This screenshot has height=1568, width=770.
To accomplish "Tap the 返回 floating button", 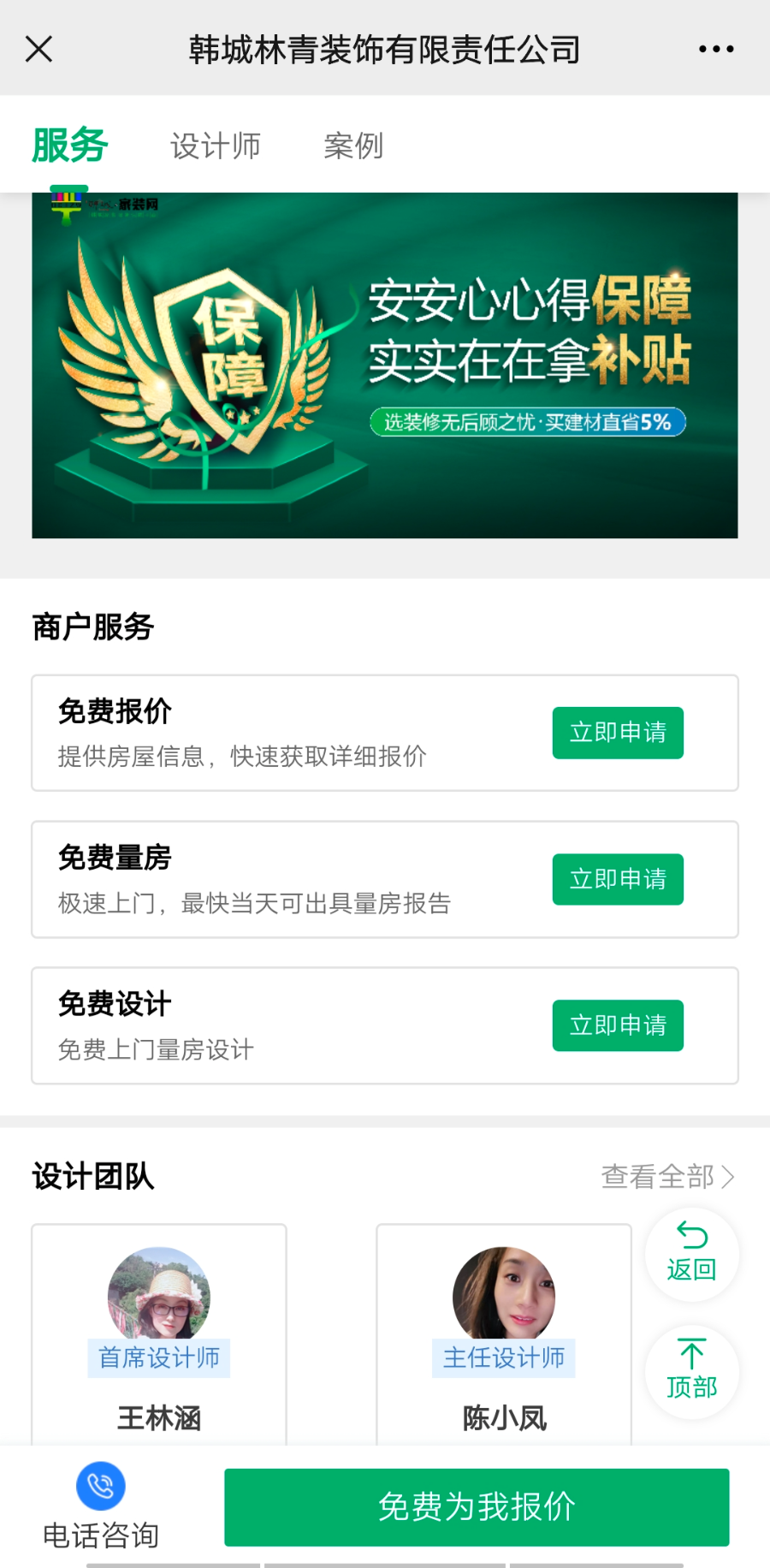I will 691,1254.
